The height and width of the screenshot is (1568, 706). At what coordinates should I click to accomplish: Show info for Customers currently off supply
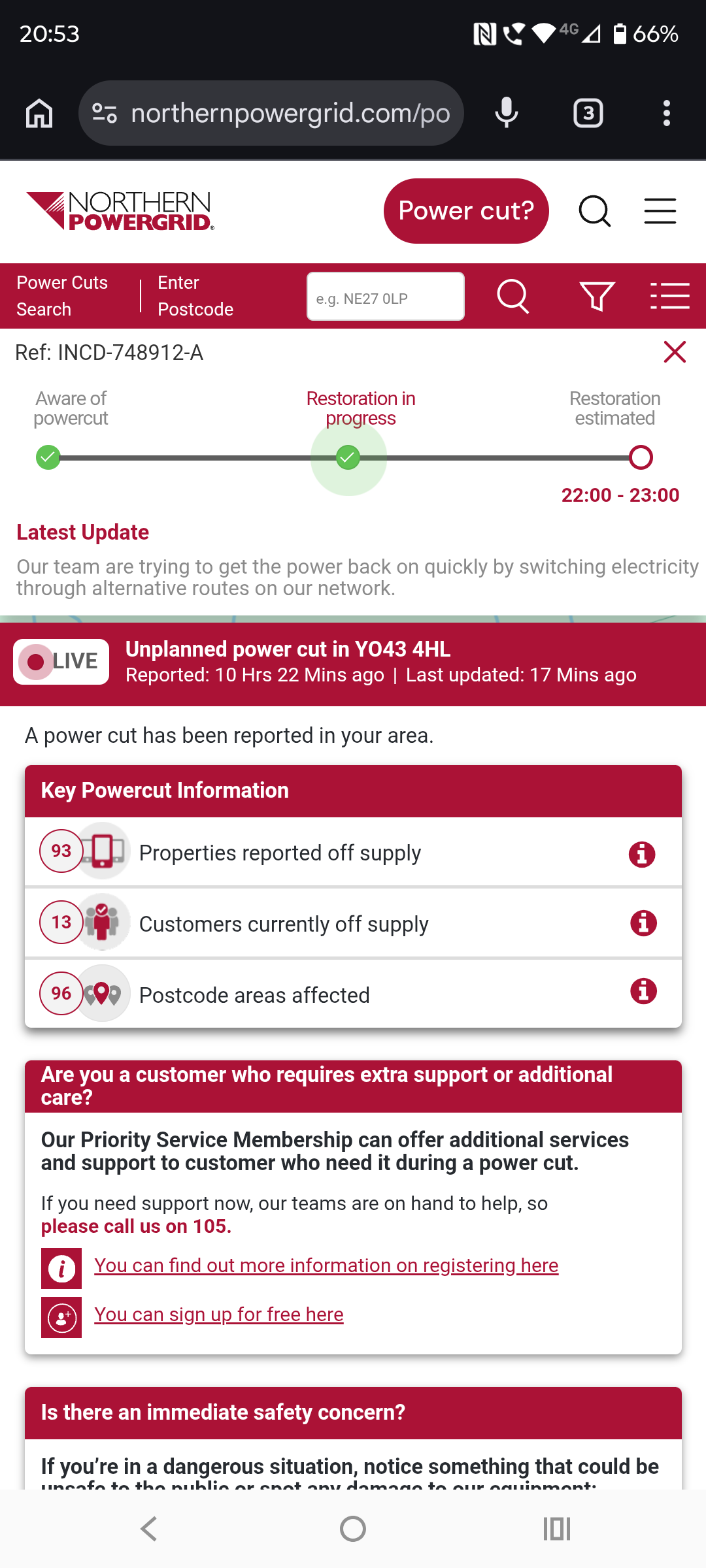point(643,923)
